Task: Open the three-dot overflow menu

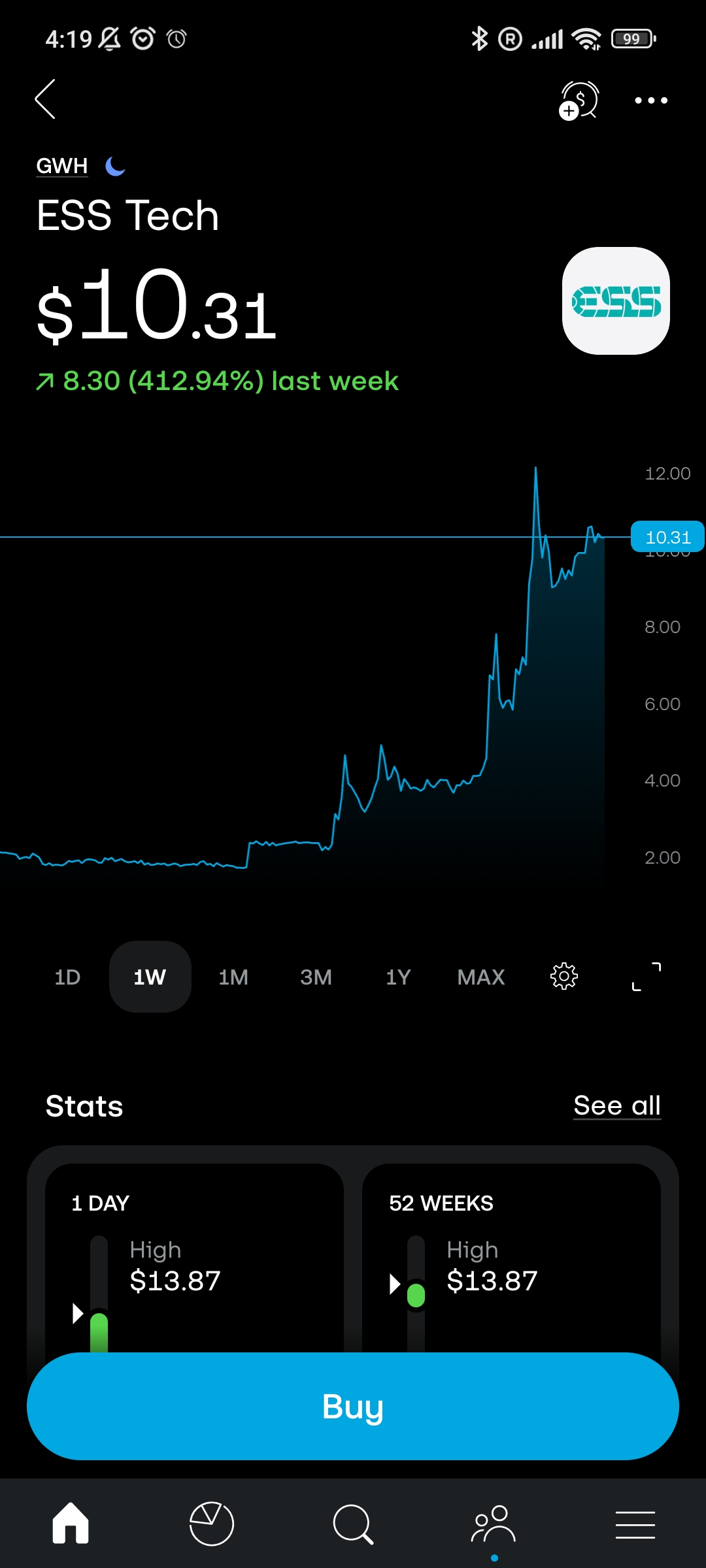Action: (x=651, y=100)
